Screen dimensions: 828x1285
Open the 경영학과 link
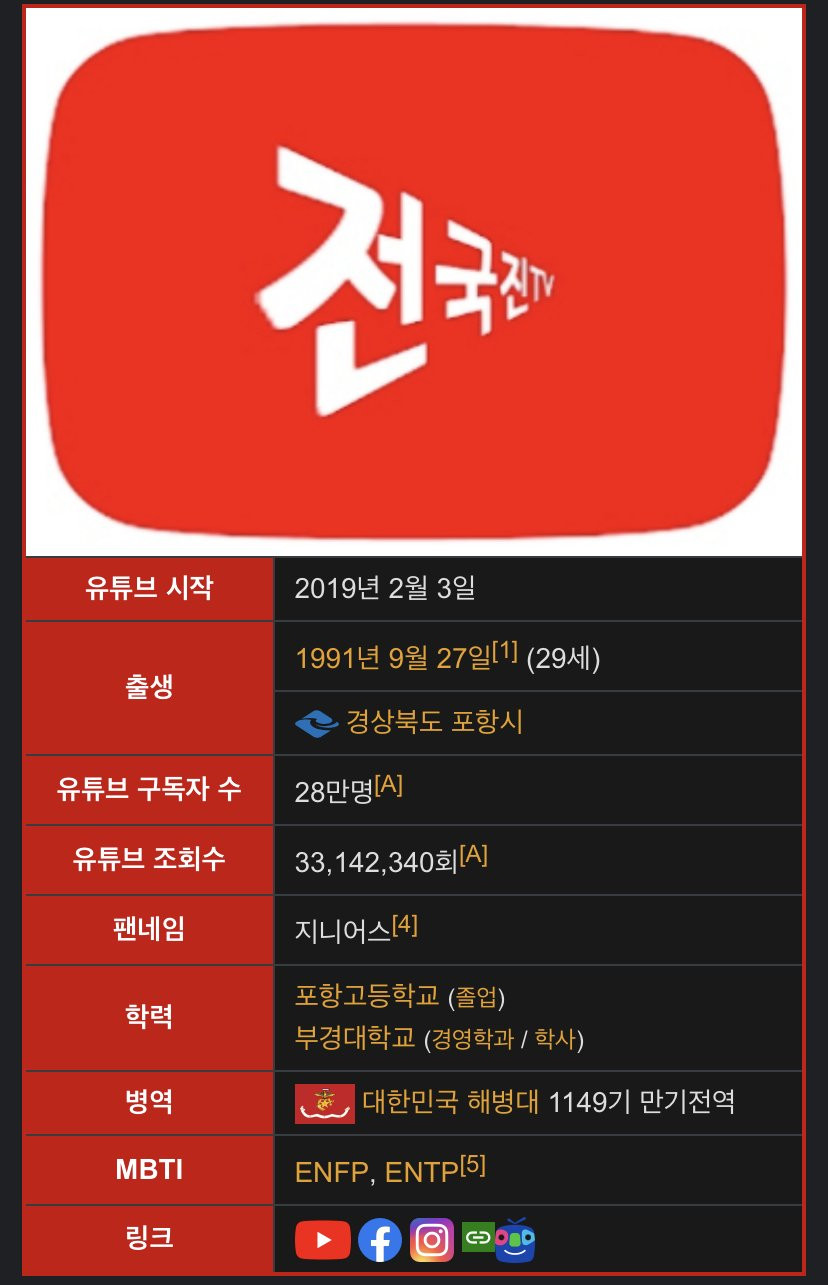471,1040
